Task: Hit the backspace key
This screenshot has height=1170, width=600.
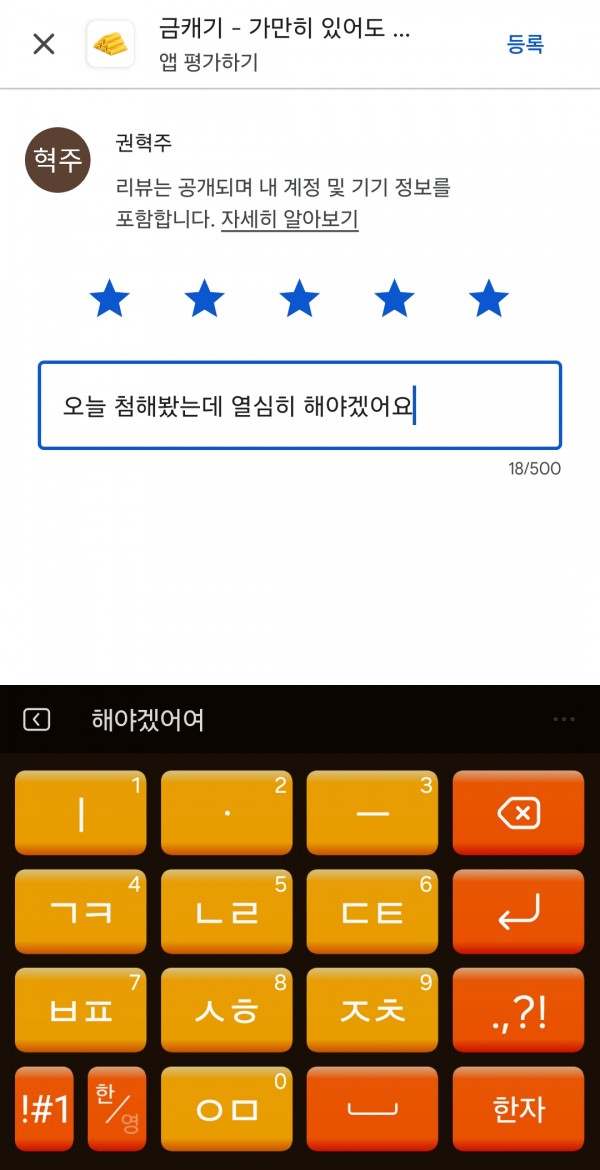Action: coord(518,813)
